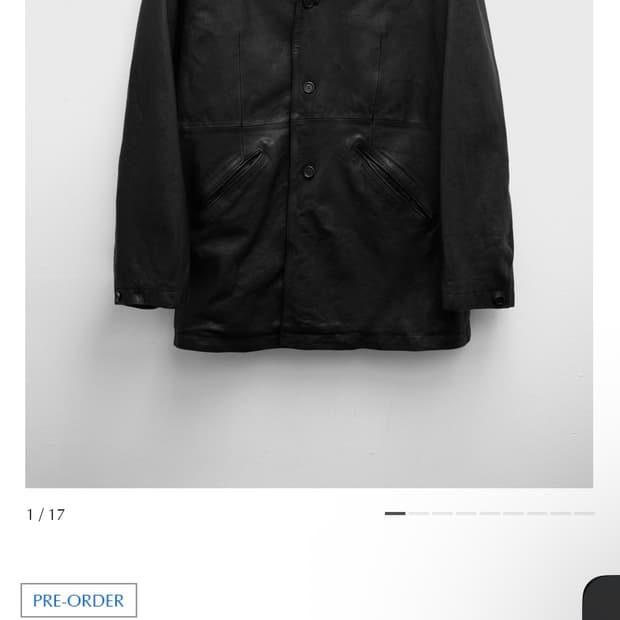Select the PRE-ORDER button
This screenshot has height=620, width=620.
coord(79,600)
